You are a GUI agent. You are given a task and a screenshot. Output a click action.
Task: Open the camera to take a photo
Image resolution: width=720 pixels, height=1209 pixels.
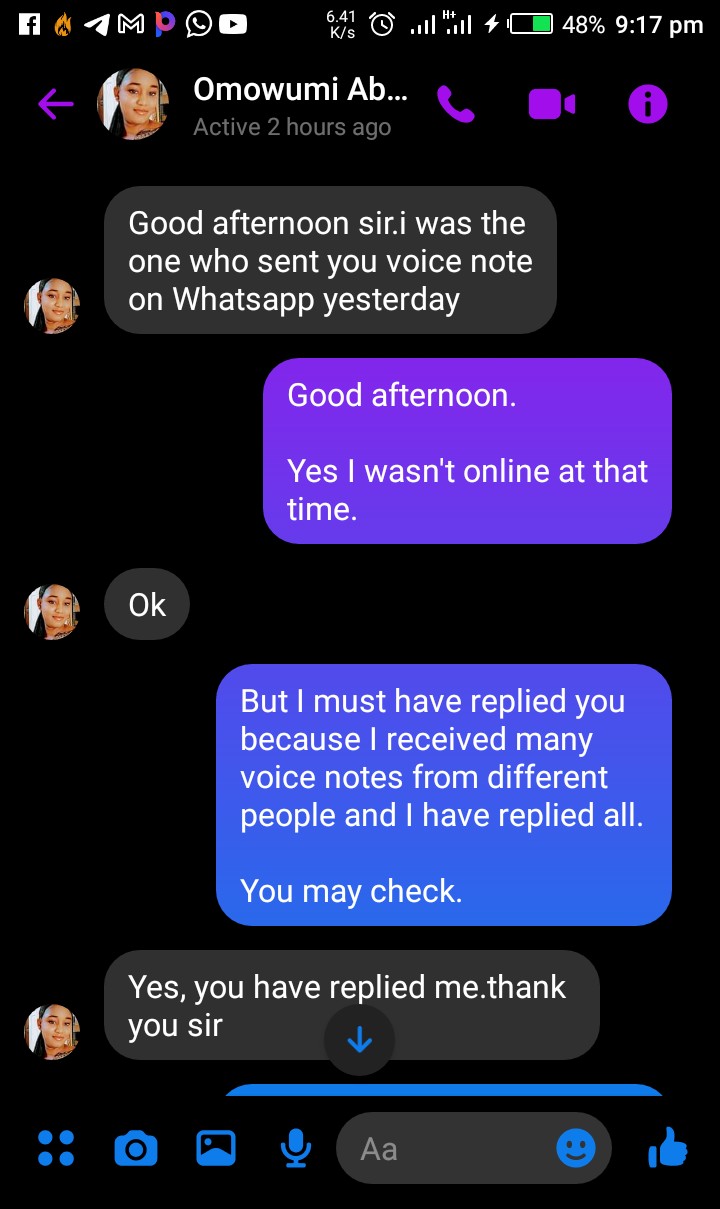click(136, 1149)
